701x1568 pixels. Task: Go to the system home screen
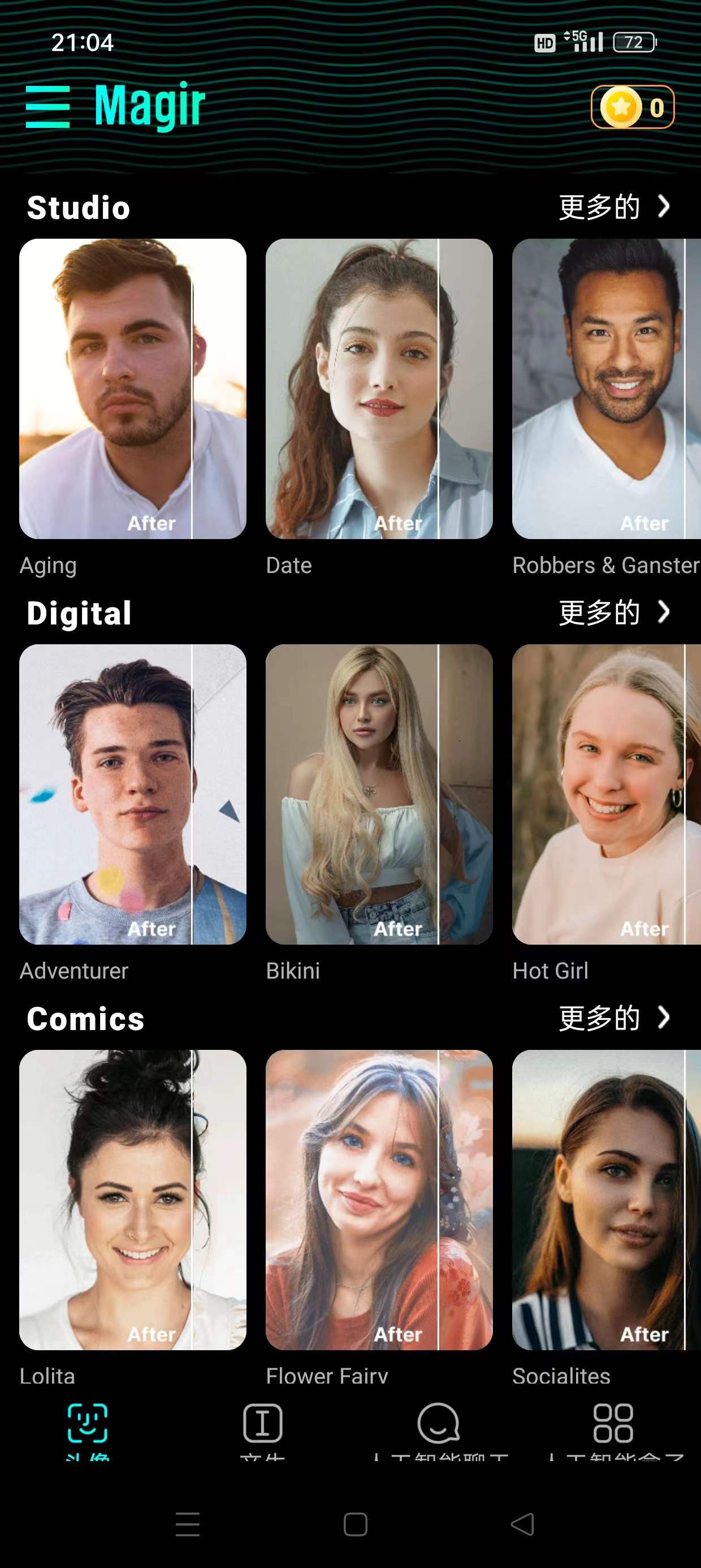pyautogui.click(x=356, y=1524)
